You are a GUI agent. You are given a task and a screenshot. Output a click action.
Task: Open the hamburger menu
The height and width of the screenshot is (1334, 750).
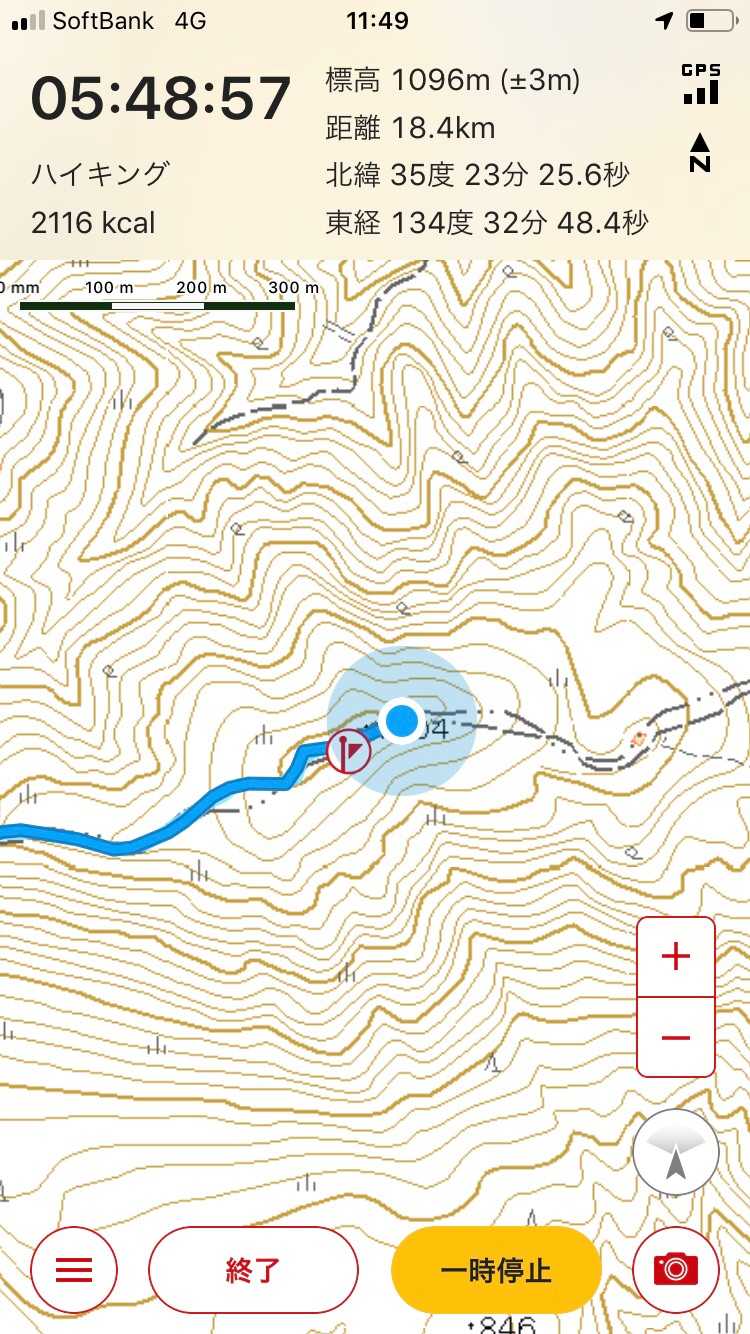[74, 1270]
